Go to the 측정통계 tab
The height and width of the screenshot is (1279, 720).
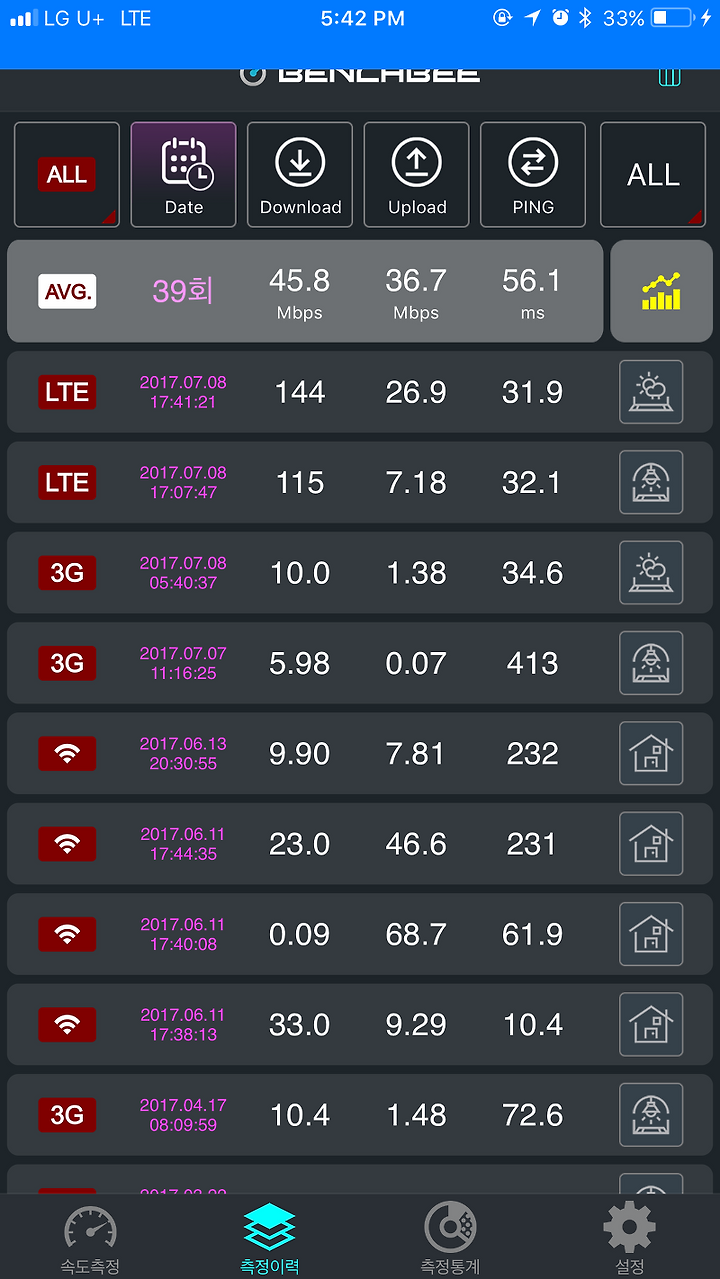tap(450, 1238)
